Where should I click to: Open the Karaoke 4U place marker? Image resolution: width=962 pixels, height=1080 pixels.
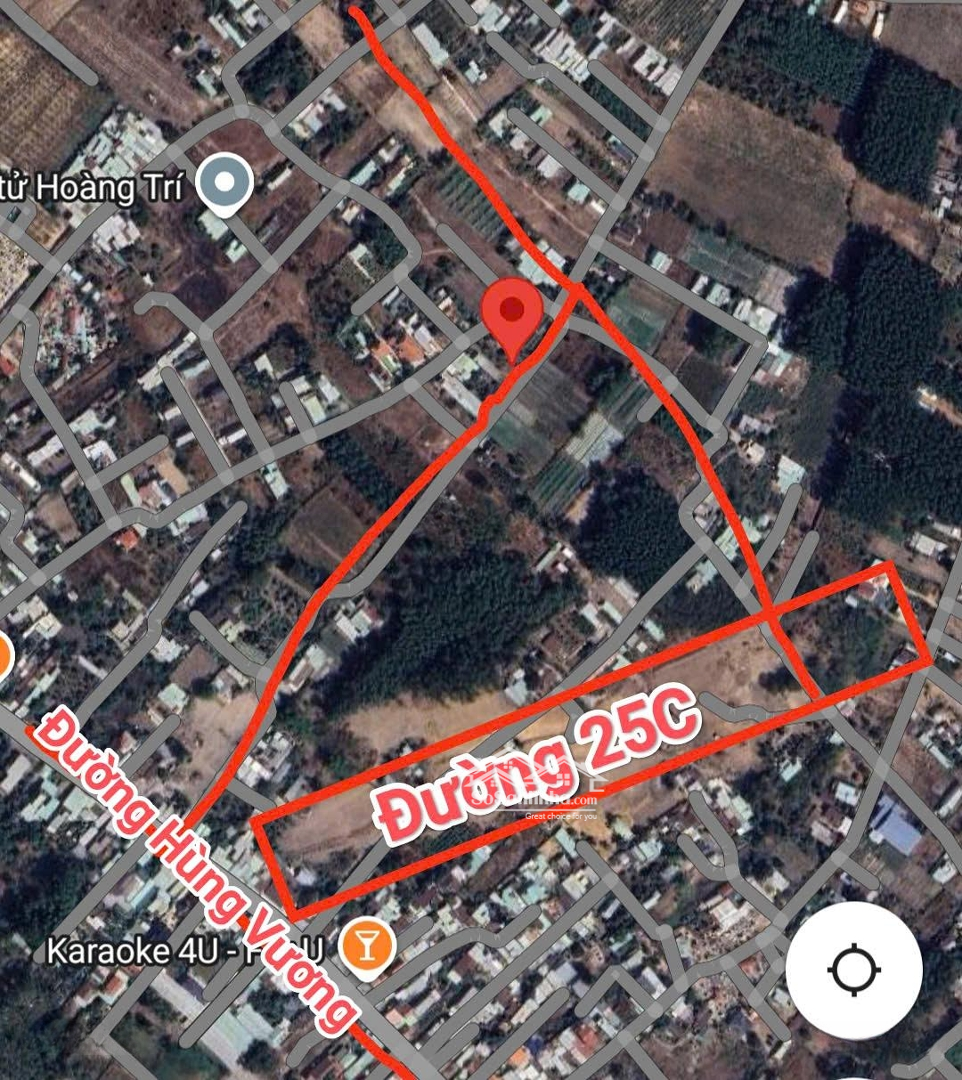coord(367,943)
